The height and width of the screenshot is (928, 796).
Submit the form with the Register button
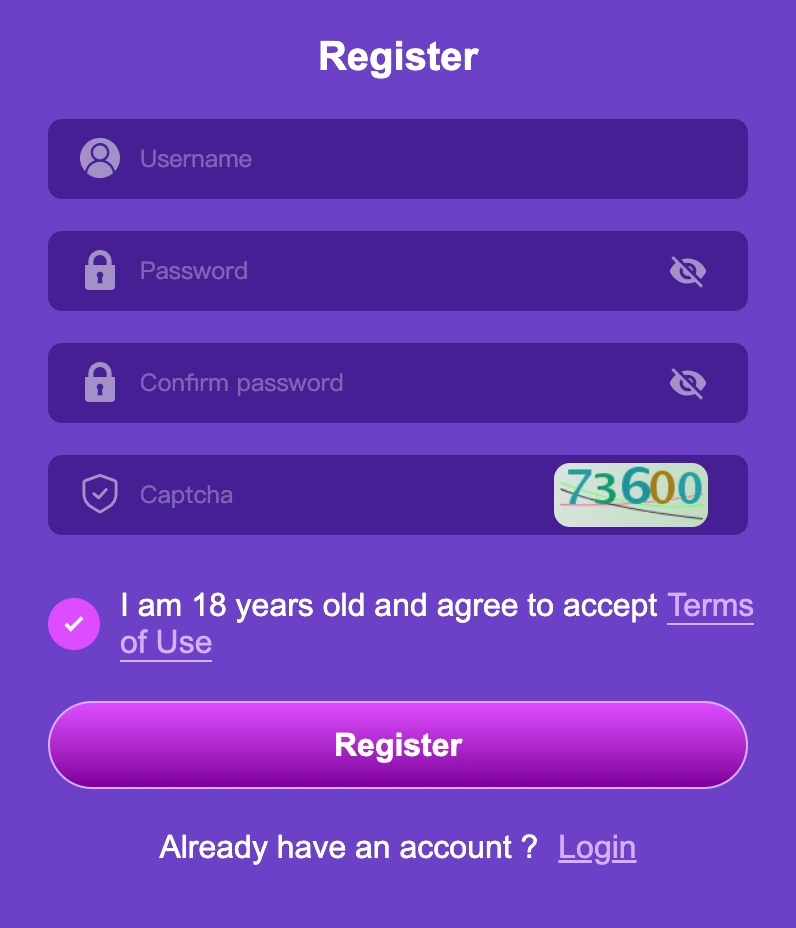(398, 745)
